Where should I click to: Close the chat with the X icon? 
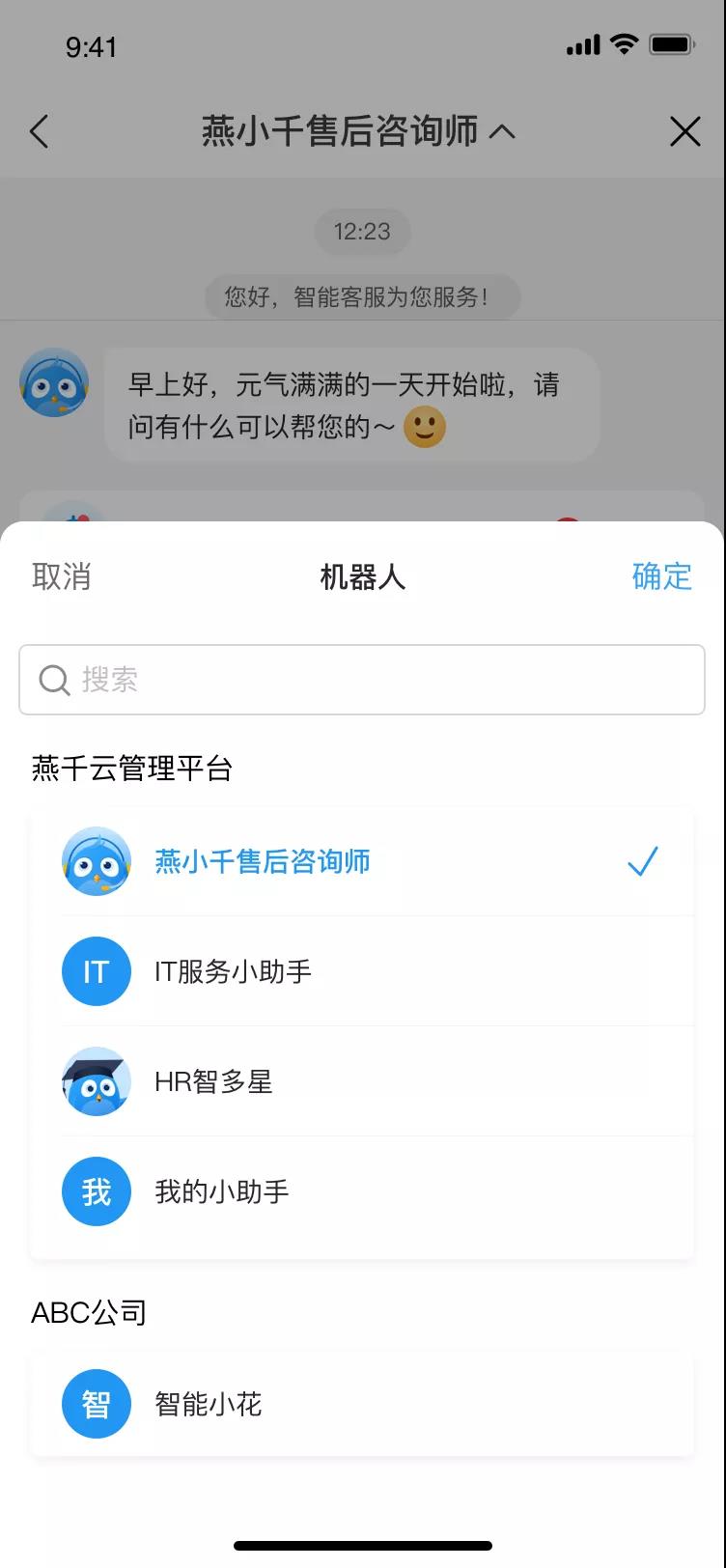[684, 131]
